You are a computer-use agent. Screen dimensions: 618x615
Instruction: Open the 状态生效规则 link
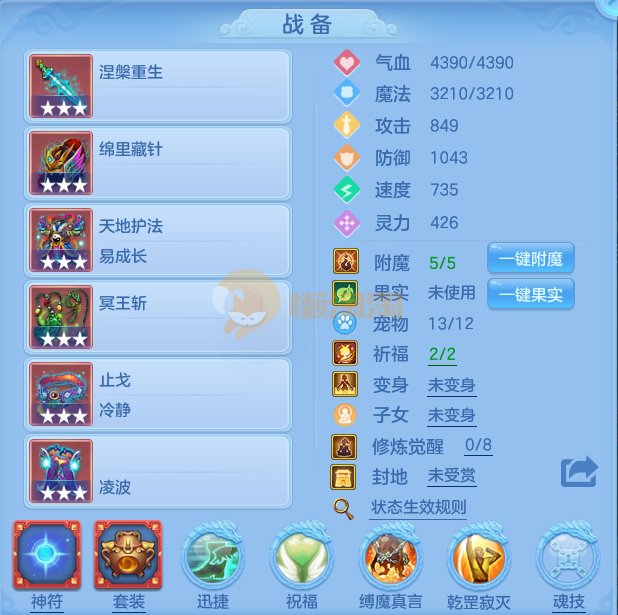418,507
